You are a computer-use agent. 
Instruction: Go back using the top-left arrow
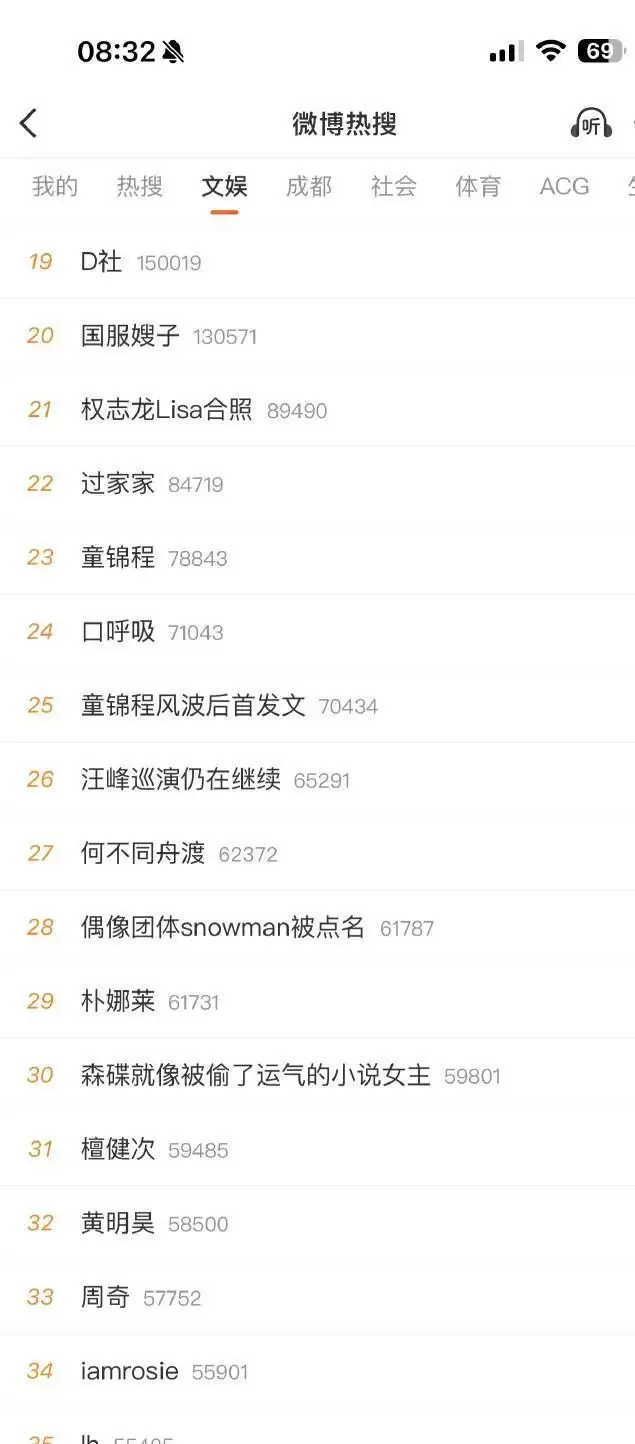click(28, 123)
